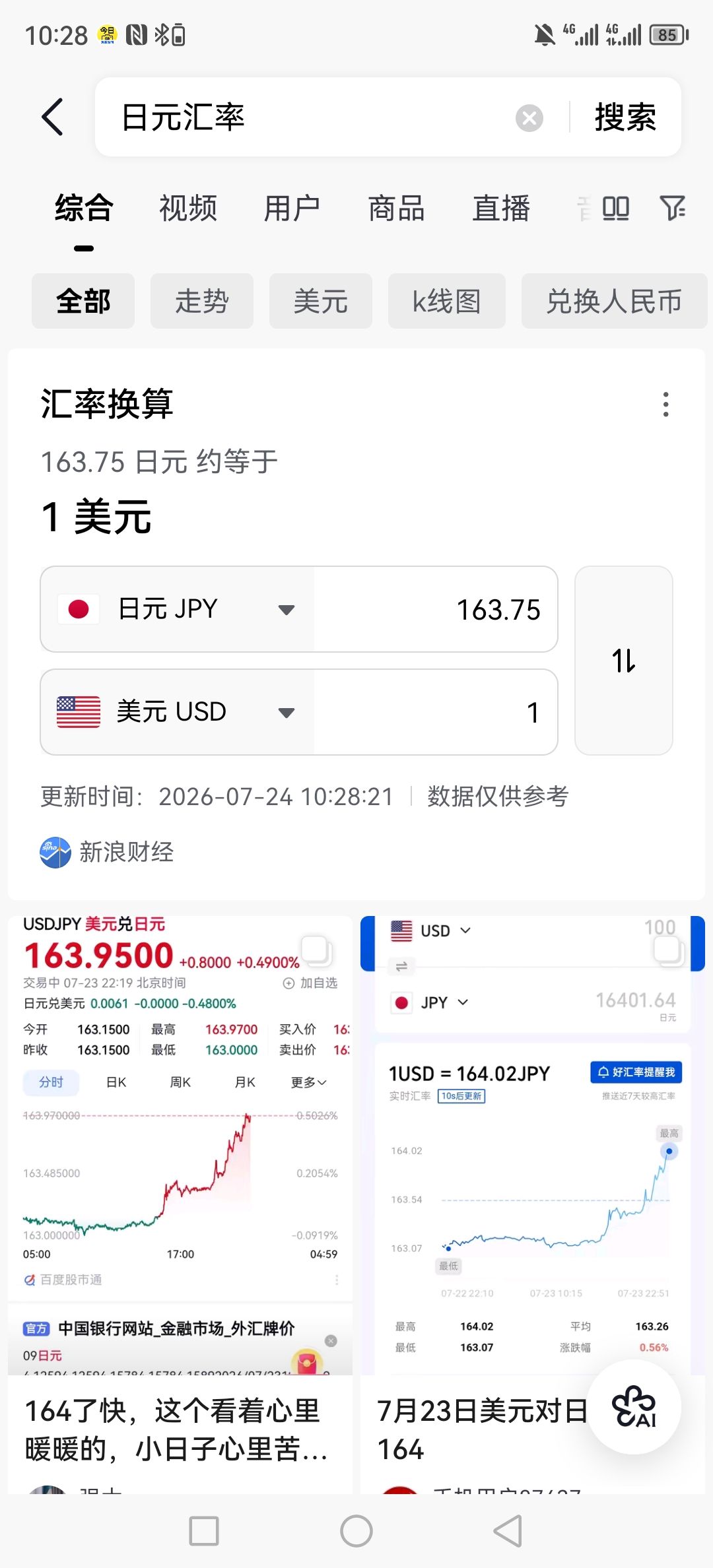Expand the 美元 USD currency dropdown
The image size is (713, 1568).
(177, 712)
